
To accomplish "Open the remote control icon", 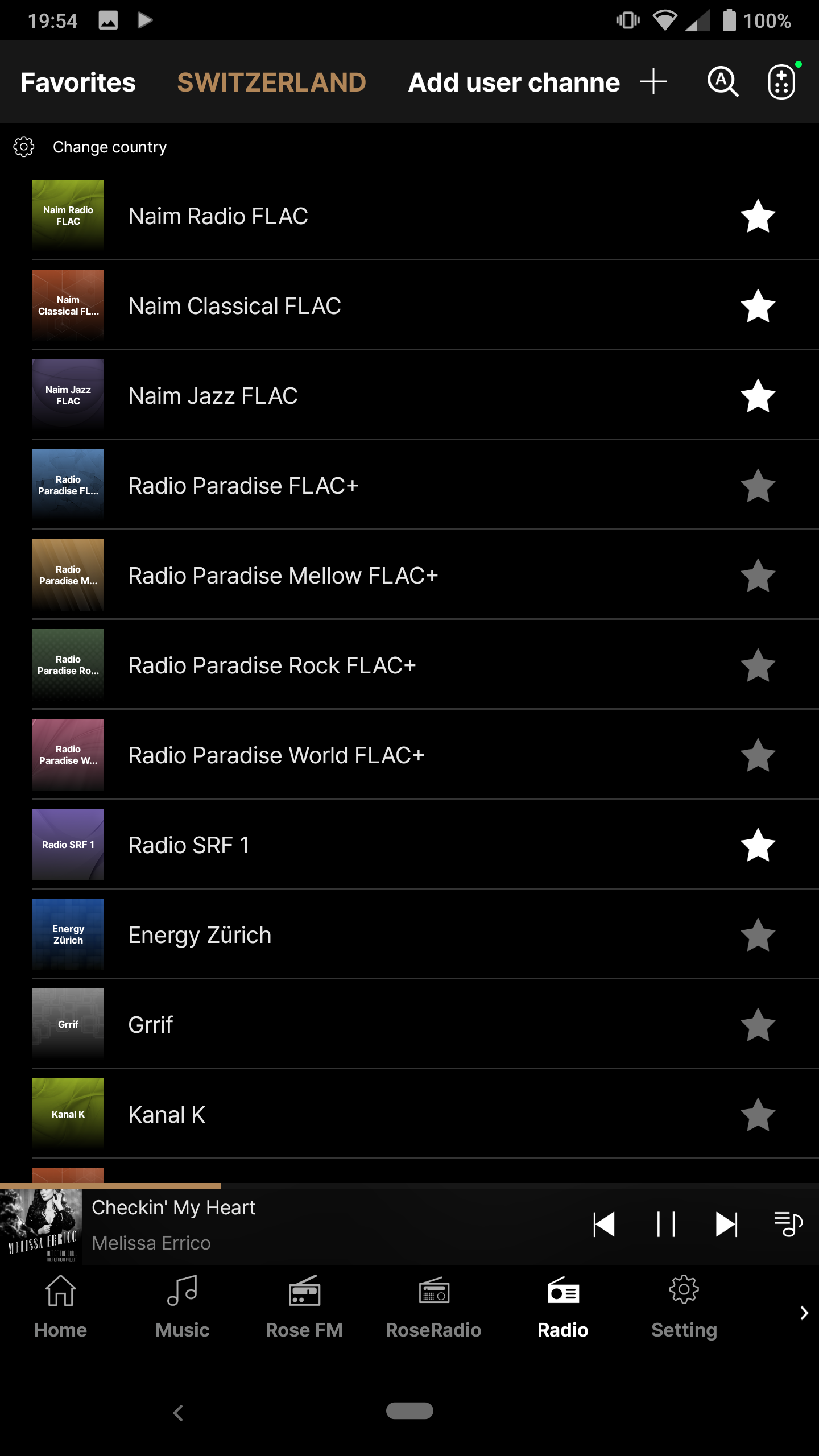I will click(782, 82).
